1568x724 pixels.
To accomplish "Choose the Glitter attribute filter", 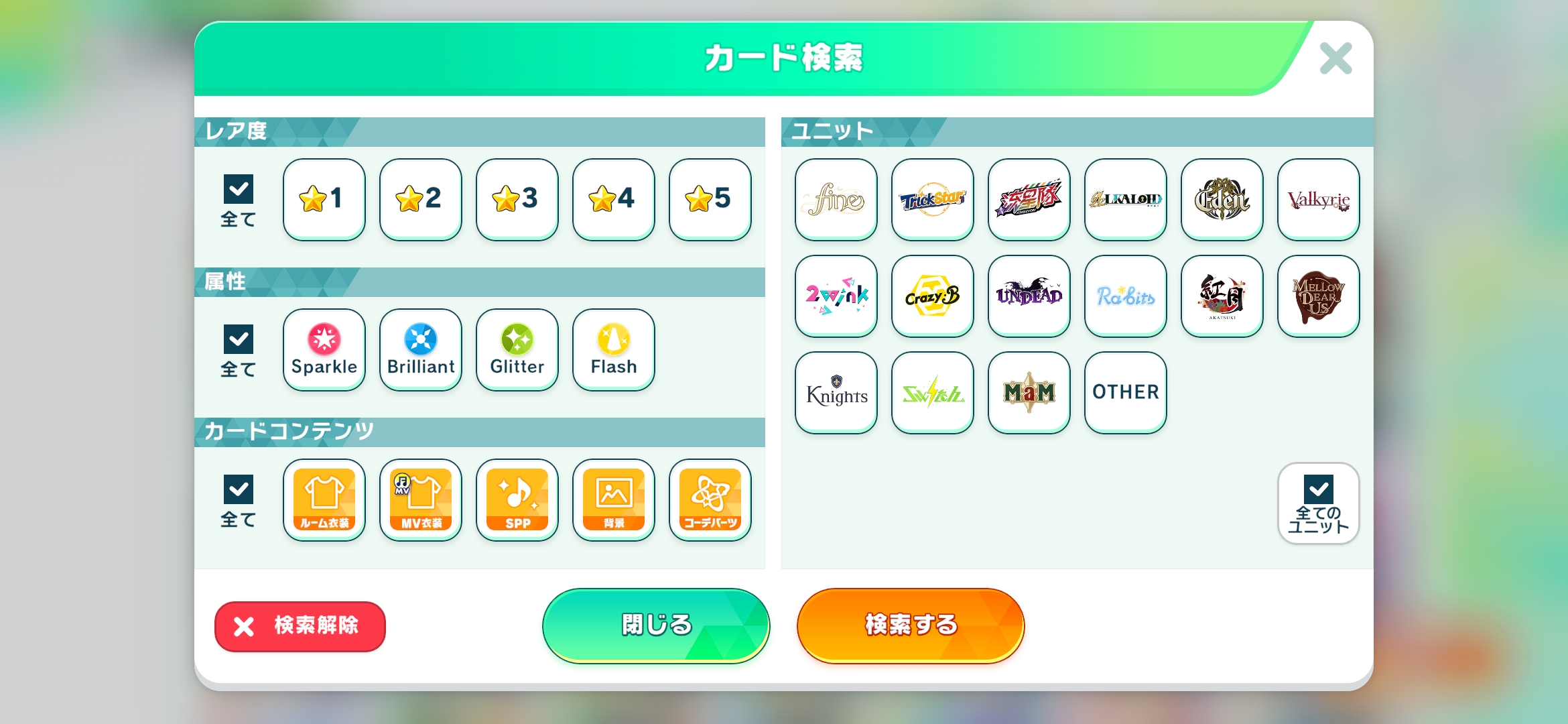I will point(517,349).
